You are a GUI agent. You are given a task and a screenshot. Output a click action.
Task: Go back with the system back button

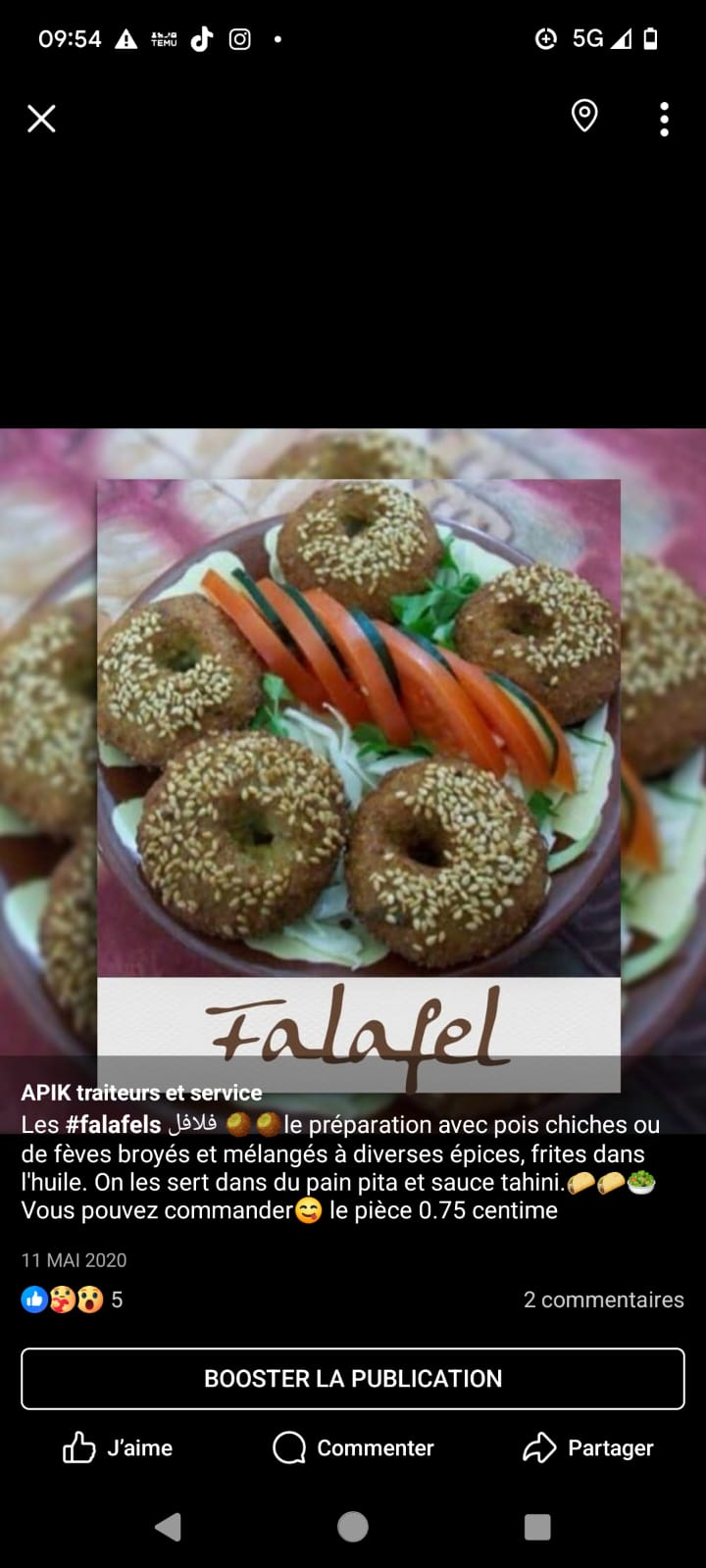pyautogui.click(x=169, y=1527)
